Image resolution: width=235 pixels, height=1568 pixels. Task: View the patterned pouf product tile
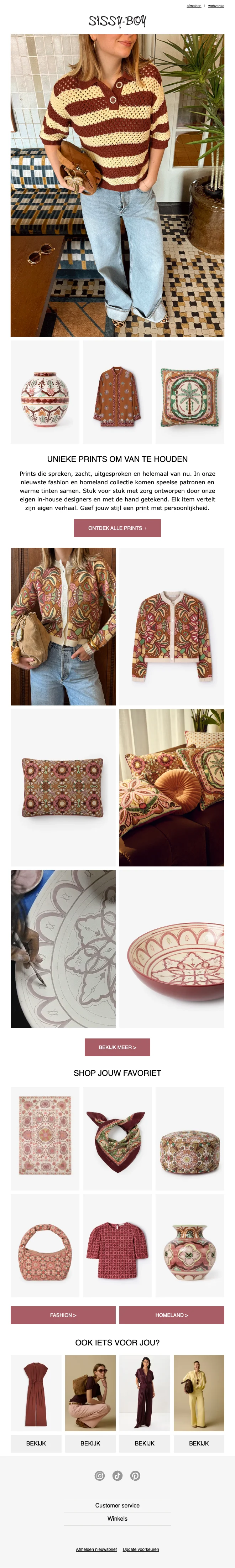tap(190, 1139)
